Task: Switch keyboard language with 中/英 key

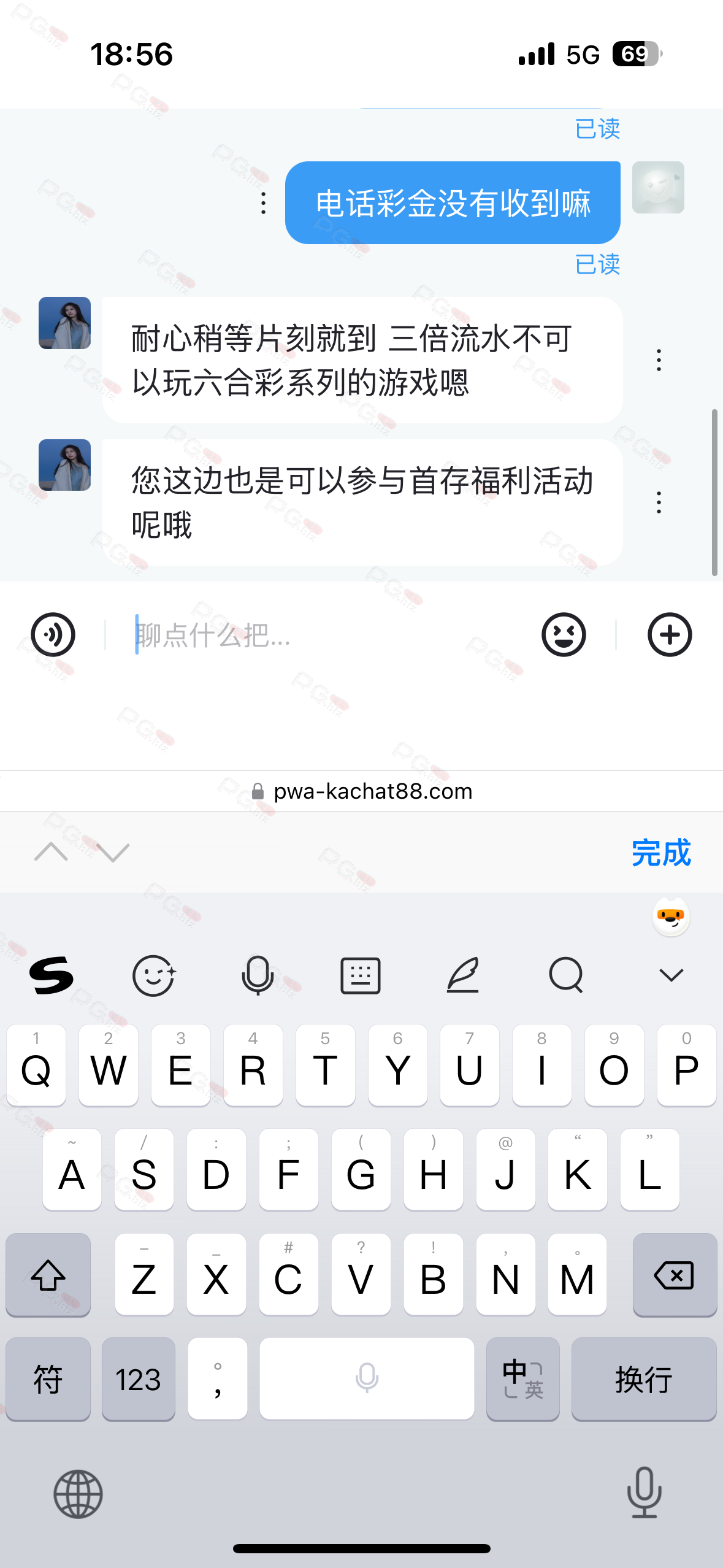Action: pyautogui.click(x=522, y=1379)
